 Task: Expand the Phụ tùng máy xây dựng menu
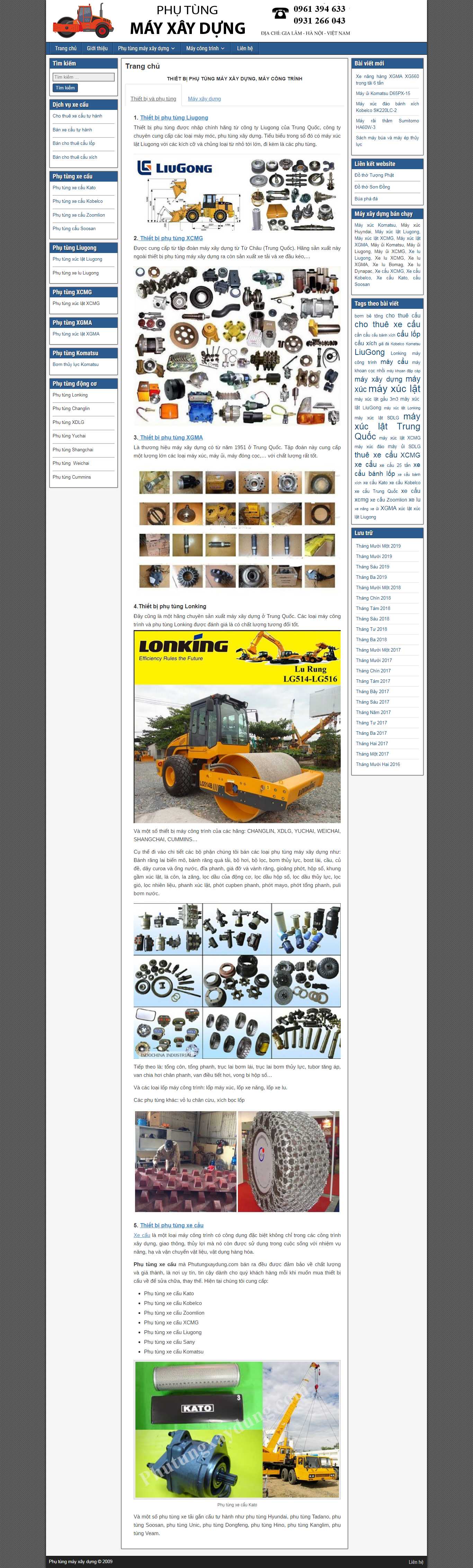146,49
